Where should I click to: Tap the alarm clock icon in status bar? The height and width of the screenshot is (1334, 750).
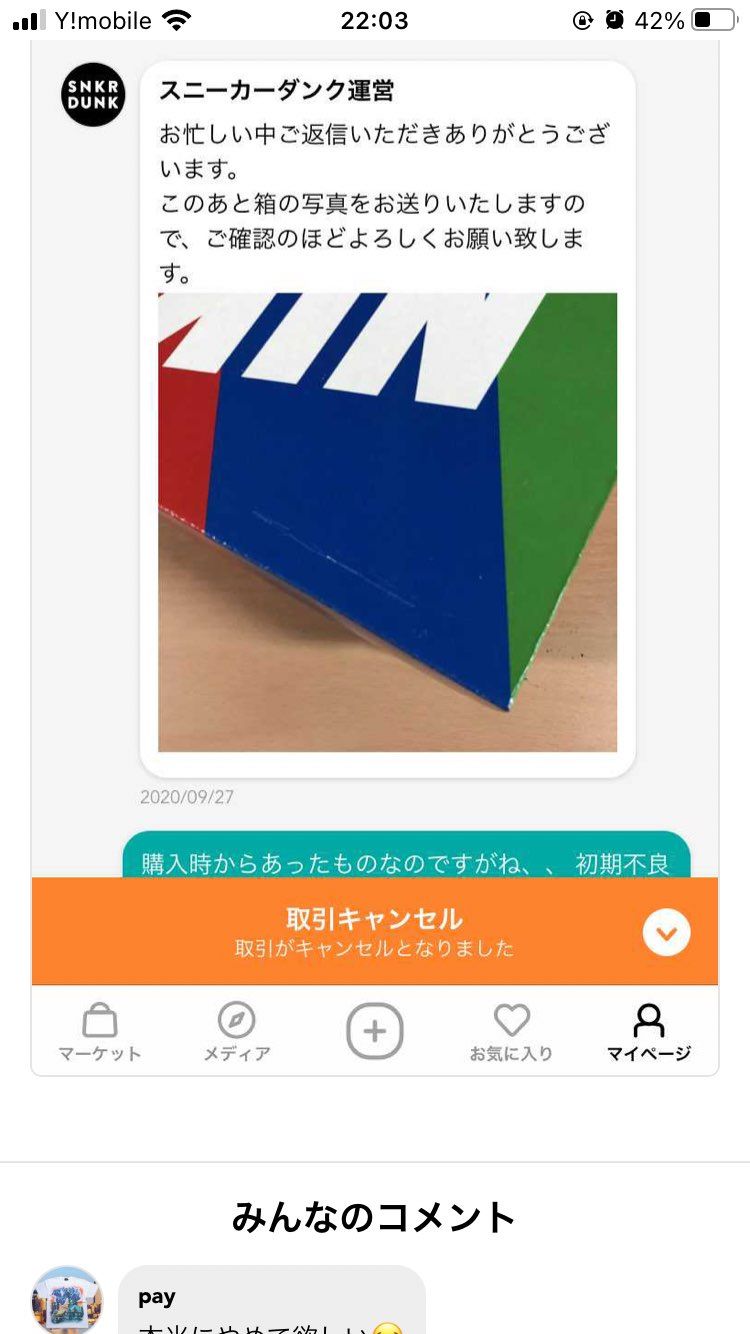612,18
